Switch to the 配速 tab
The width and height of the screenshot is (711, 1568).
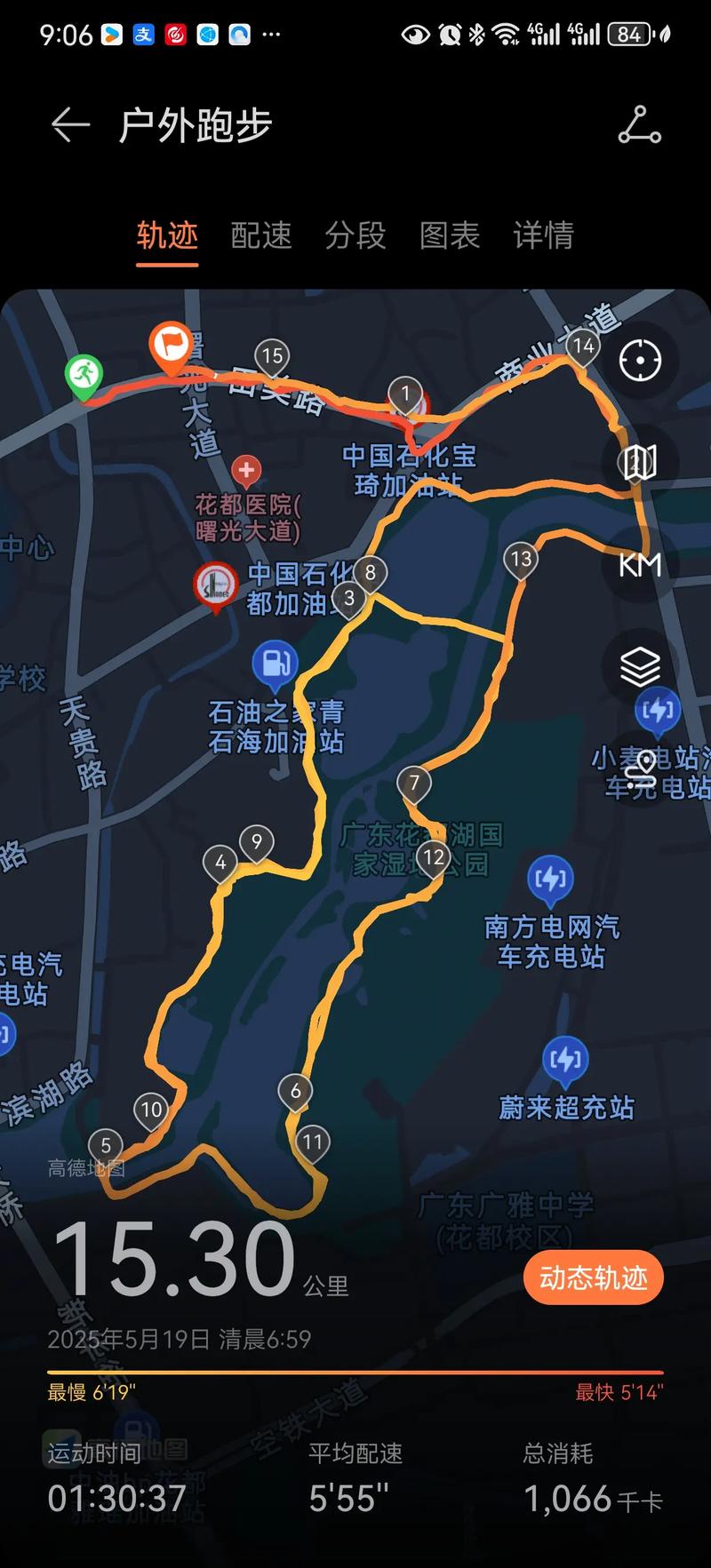click(x=260, y=235)
